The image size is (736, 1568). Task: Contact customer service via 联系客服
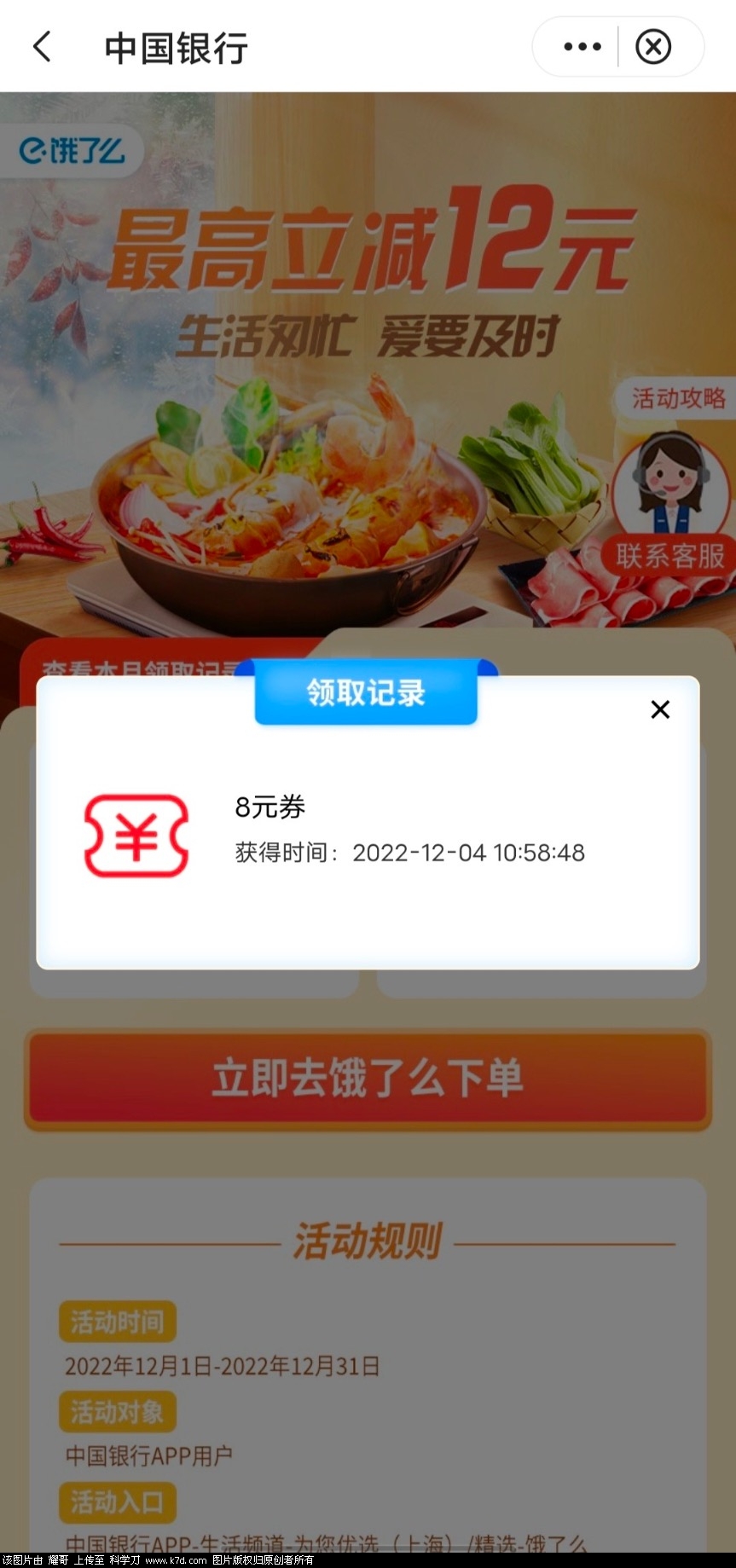[x=670, y=557]
